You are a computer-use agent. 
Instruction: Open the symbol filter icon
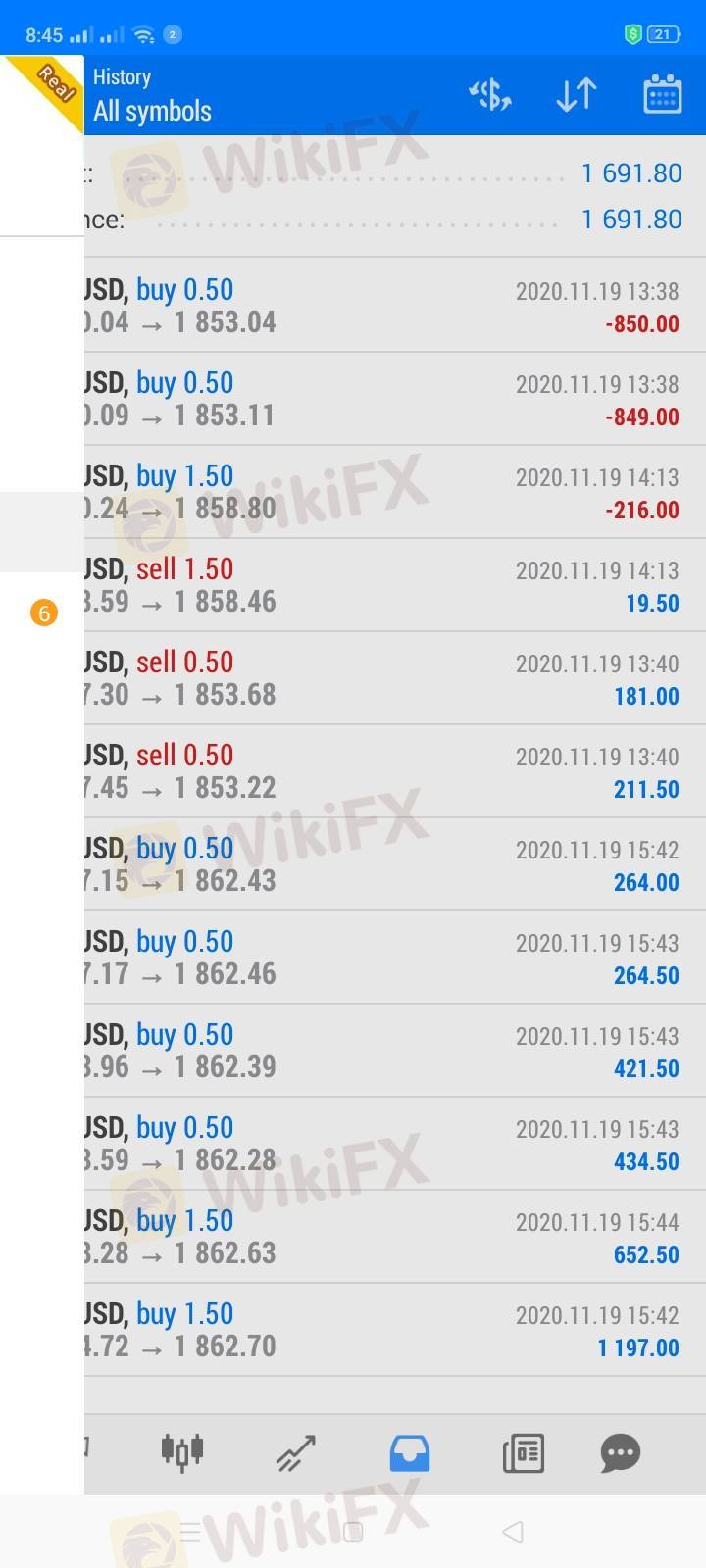(490, 95)
